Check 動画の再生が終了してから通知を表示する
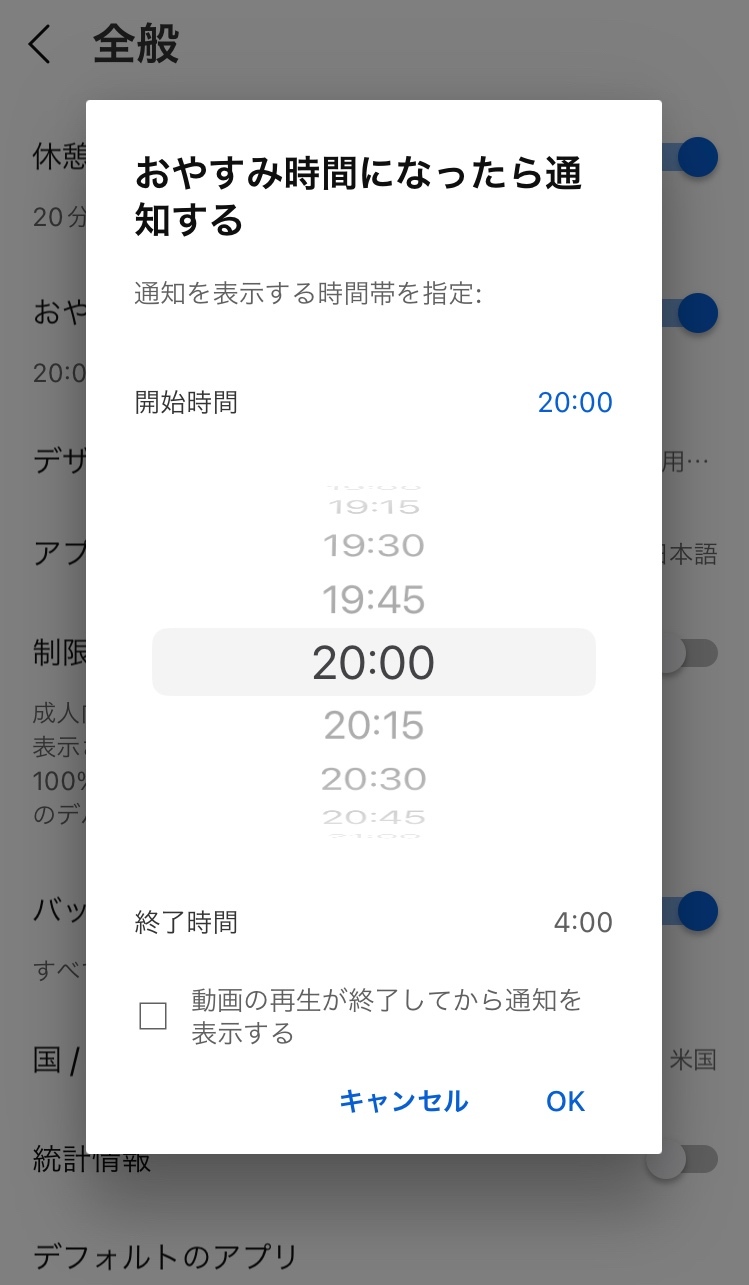The image size is (749, 1285). 153,1015
